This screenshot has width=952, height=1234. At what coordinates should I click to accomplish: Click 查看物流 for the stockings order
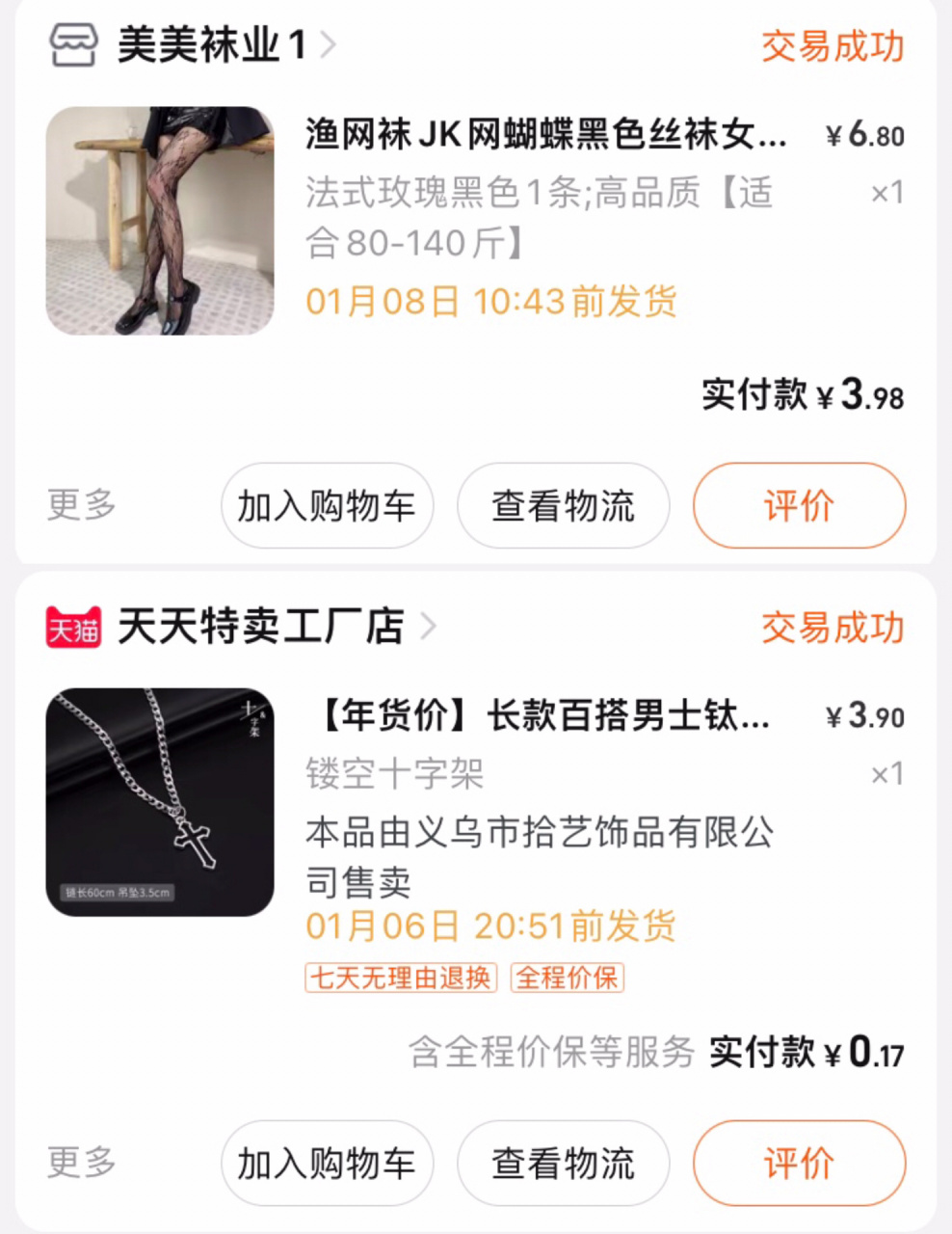(x=563, y=505)
